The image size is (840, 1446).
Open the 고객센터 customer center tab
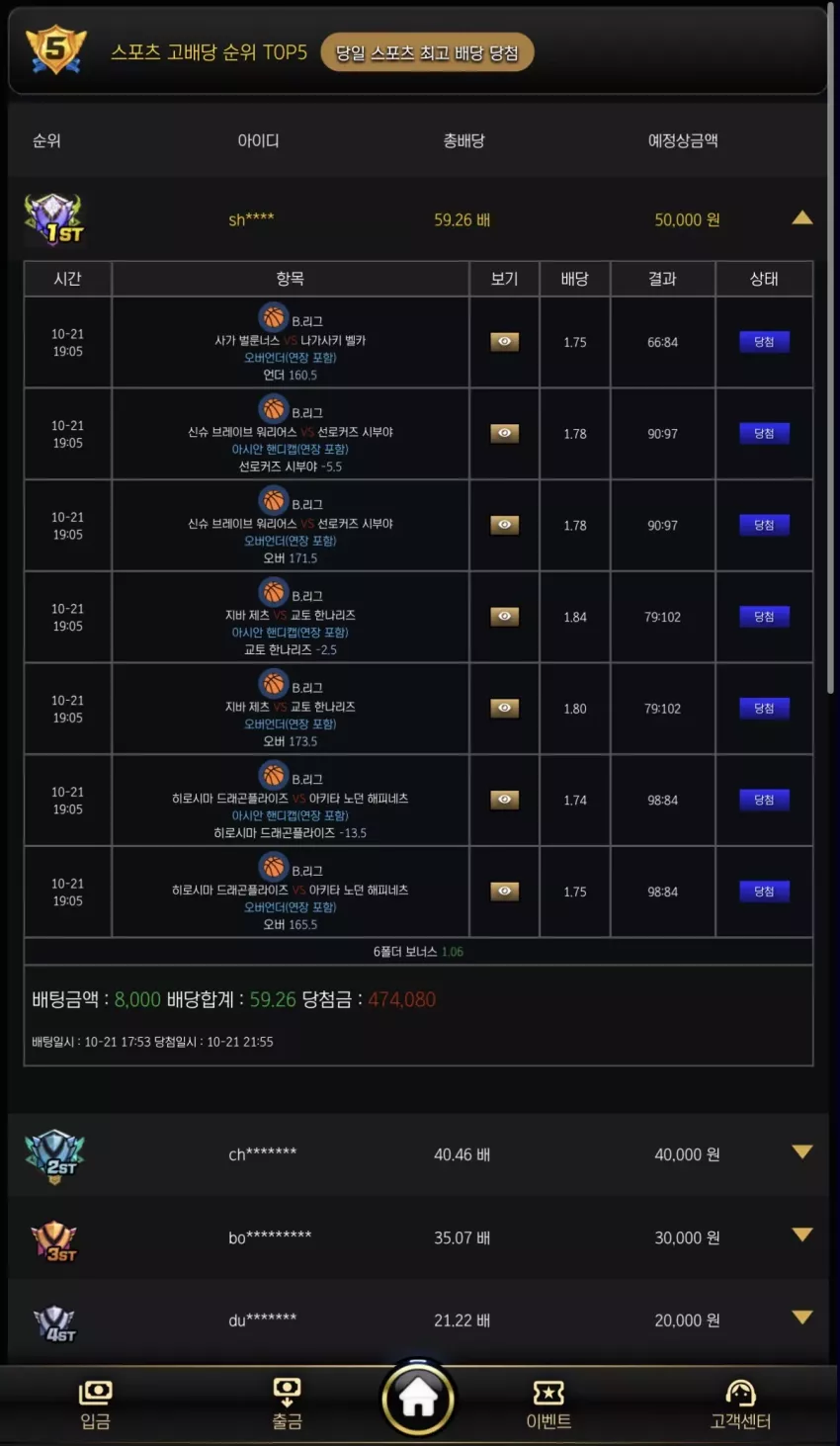(740, 1404)
